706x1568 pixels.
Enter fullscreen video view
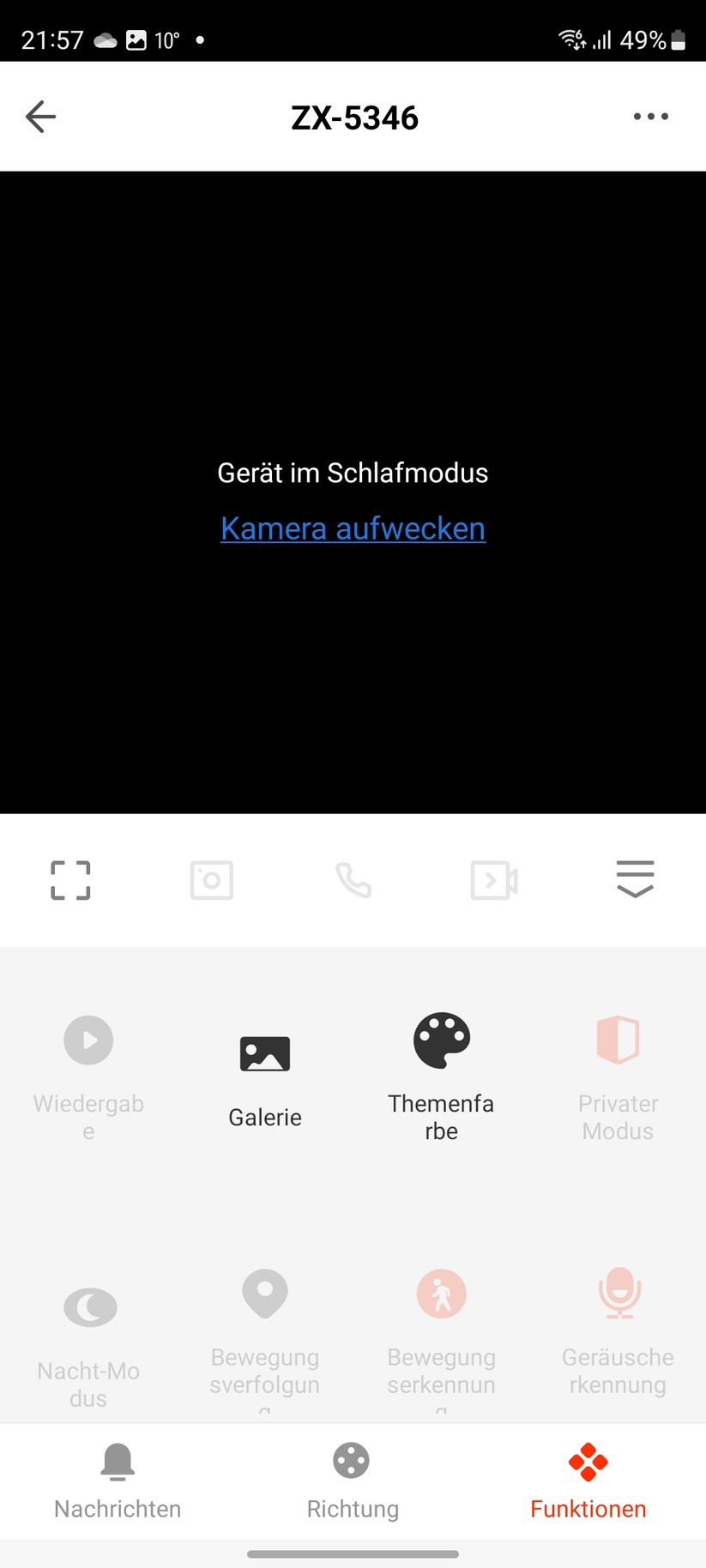click(x=70, y=880)
